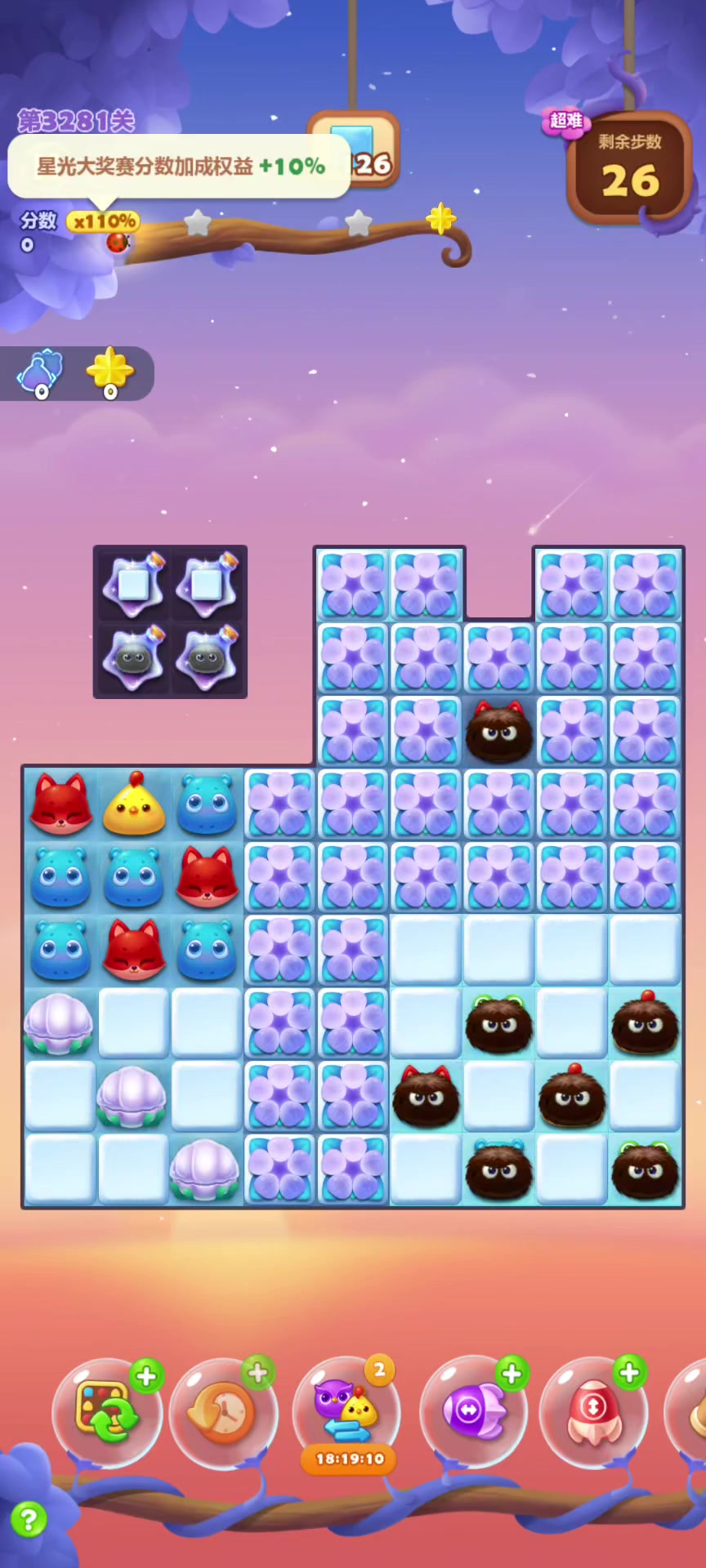This screenshot has height=1568, width=706.
Task: Use the red rocket vertical booster
Action: tap(593, 1410)
